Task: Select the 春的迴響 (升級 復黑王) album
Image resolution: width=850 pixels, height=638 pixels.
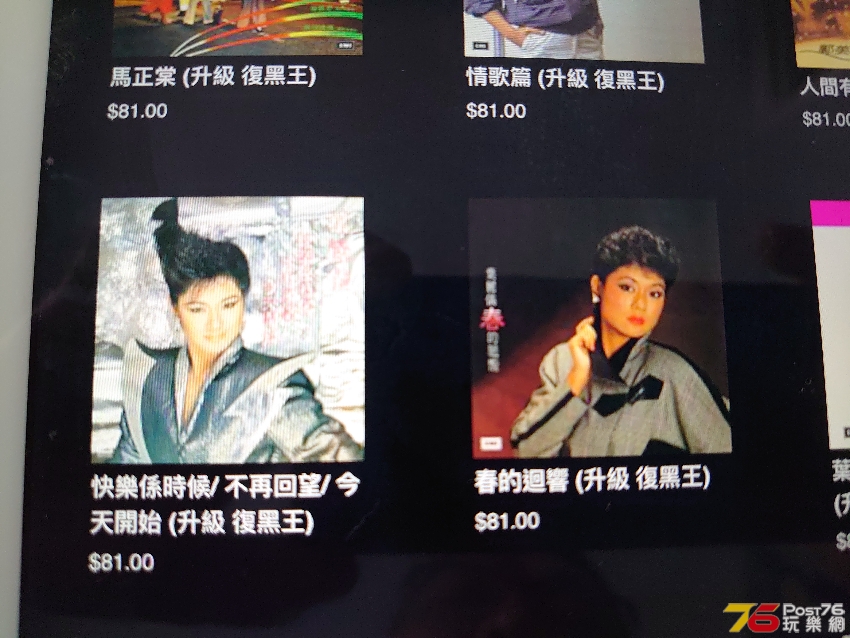Action: click(x=599, y=329)
